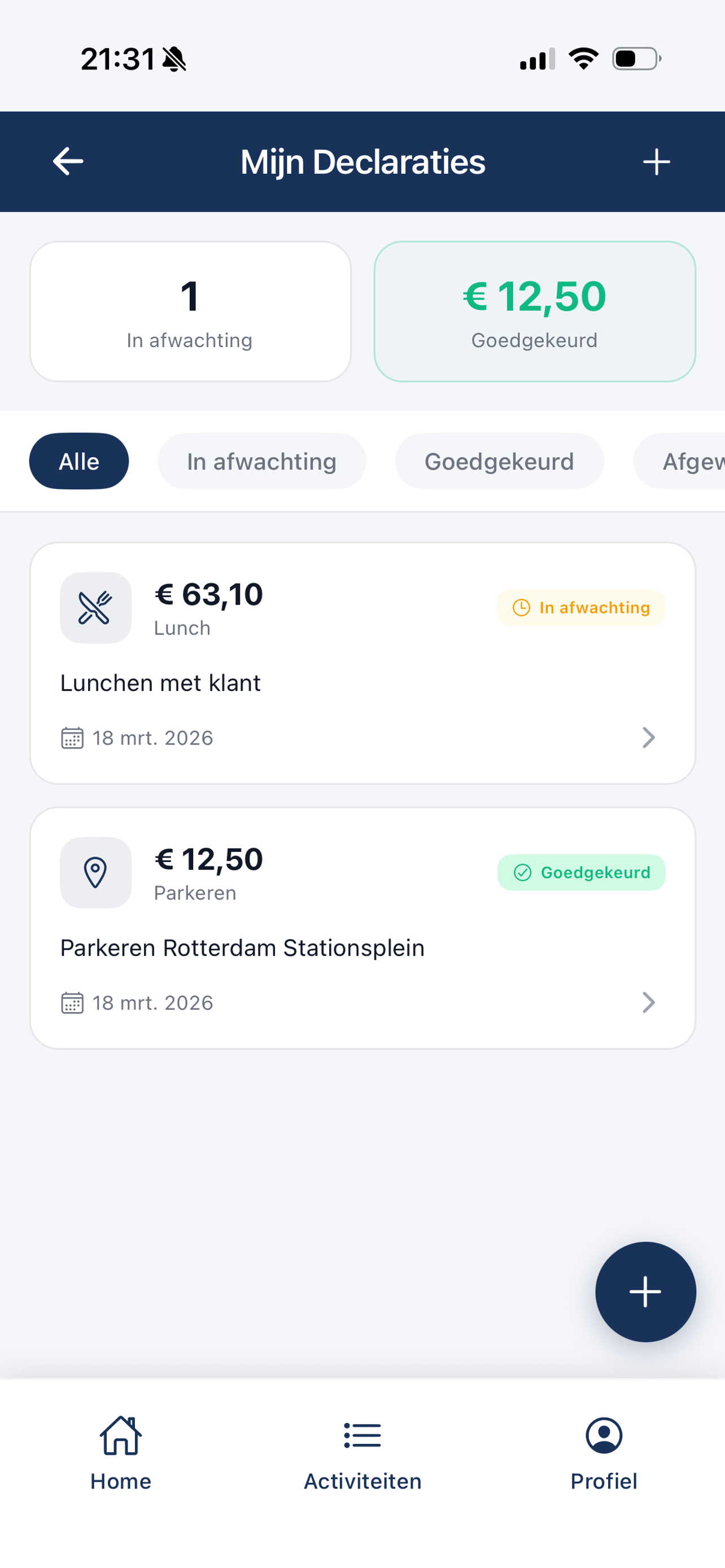Tap the In afwachting status badge on the lunch card
Viewport: 725px width, 1568px height.
pyautogui.click(x=579, y=607)
